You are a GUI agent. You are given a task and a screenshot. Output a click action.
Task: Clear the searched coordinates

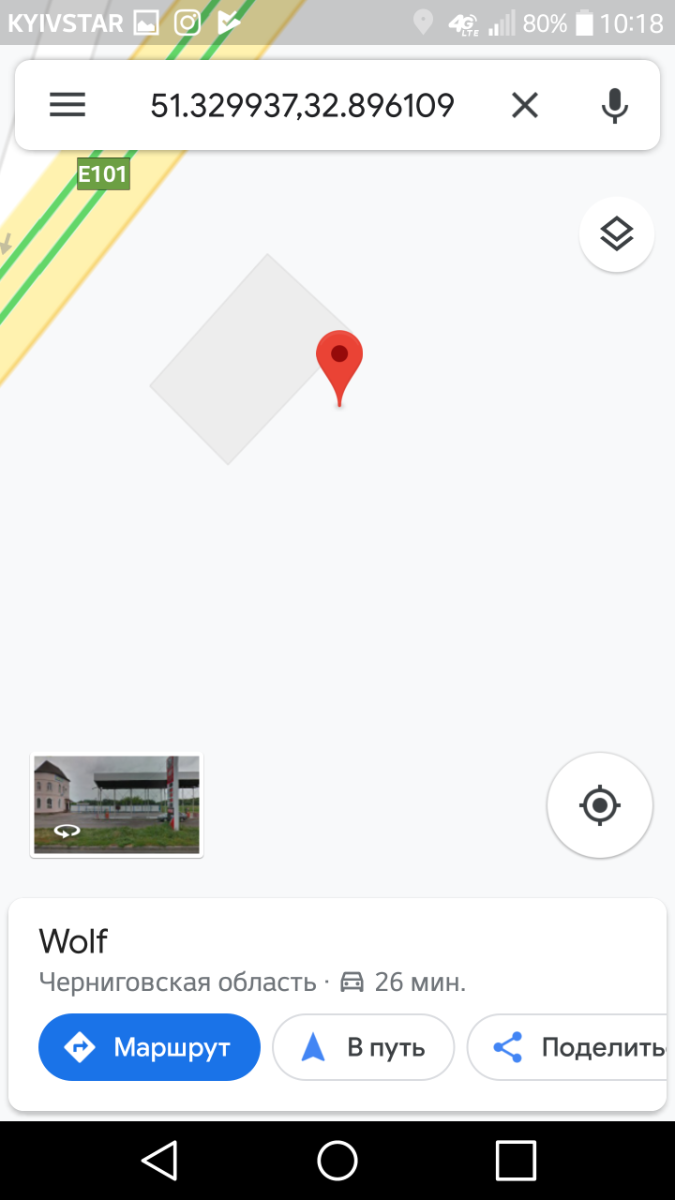(525, 105)
